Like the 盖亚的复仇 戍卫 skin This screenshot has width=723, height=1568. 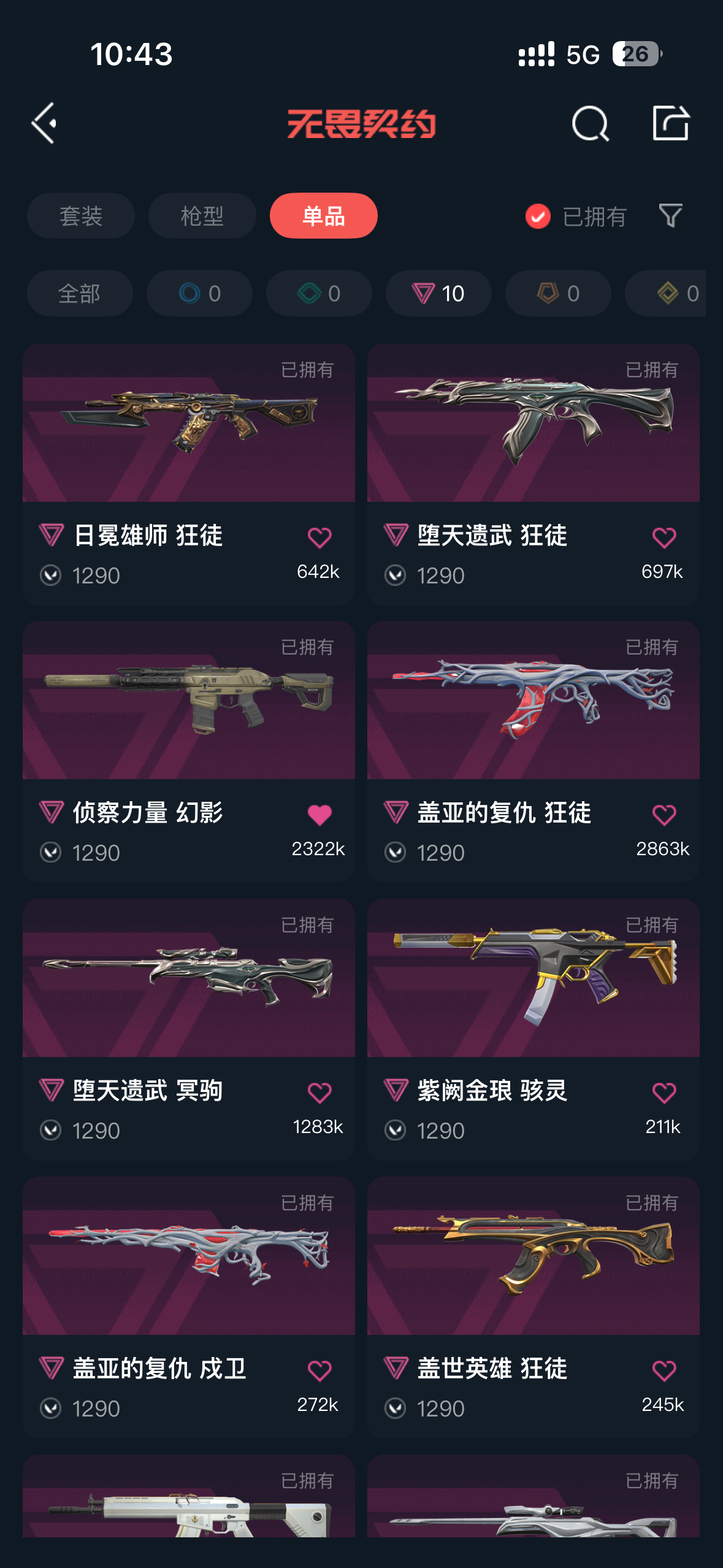tap(319, 1371)
